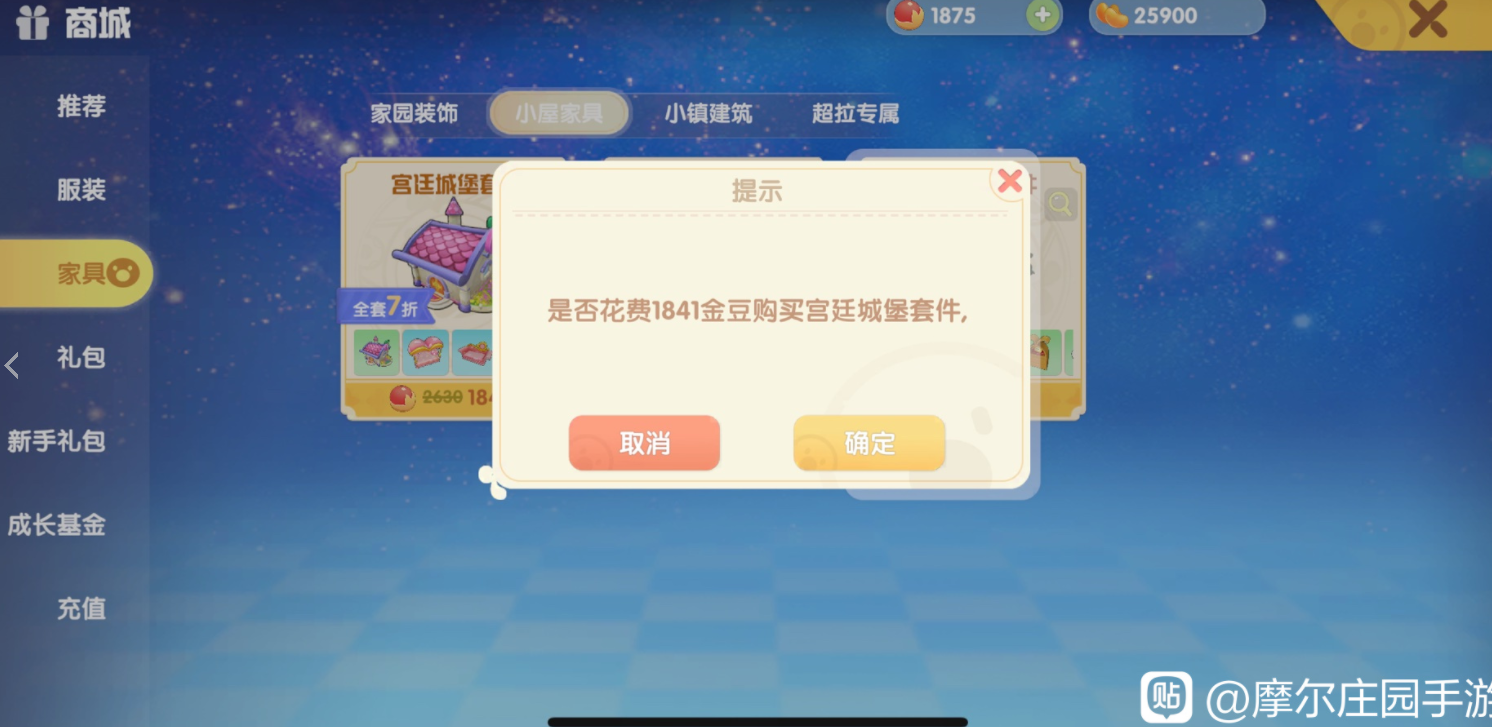Cancel the purchase with 取消

pos(644,443)
